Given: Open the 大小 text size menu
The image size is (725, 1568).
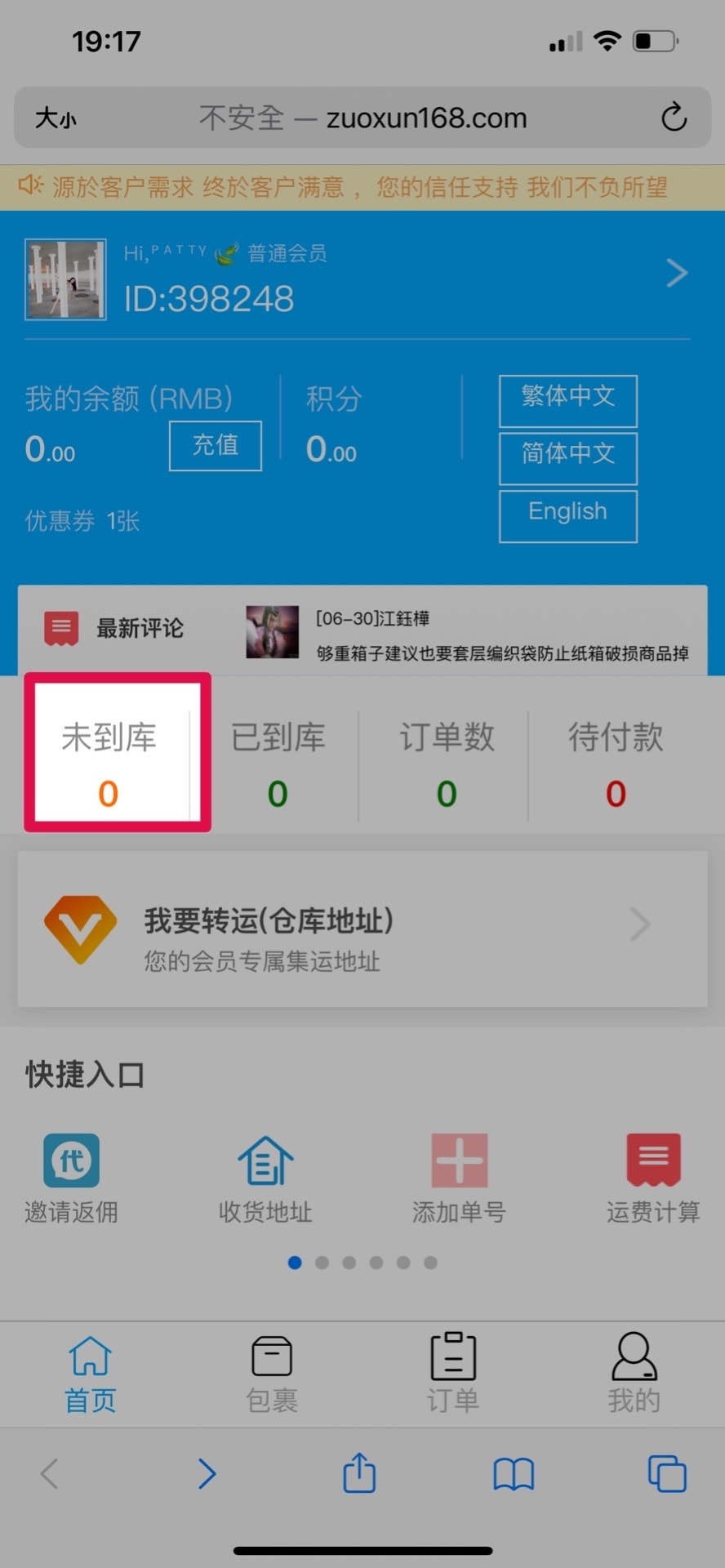Looking at the screenshot, I should [x=56, y=118].
